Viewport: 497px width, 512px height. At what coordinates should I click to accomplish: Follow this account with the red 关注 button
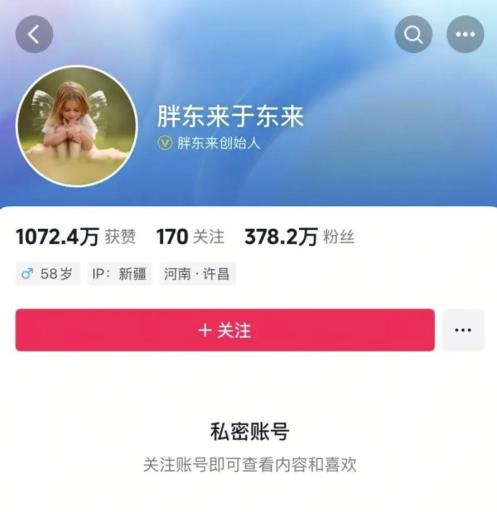point(225,330)
